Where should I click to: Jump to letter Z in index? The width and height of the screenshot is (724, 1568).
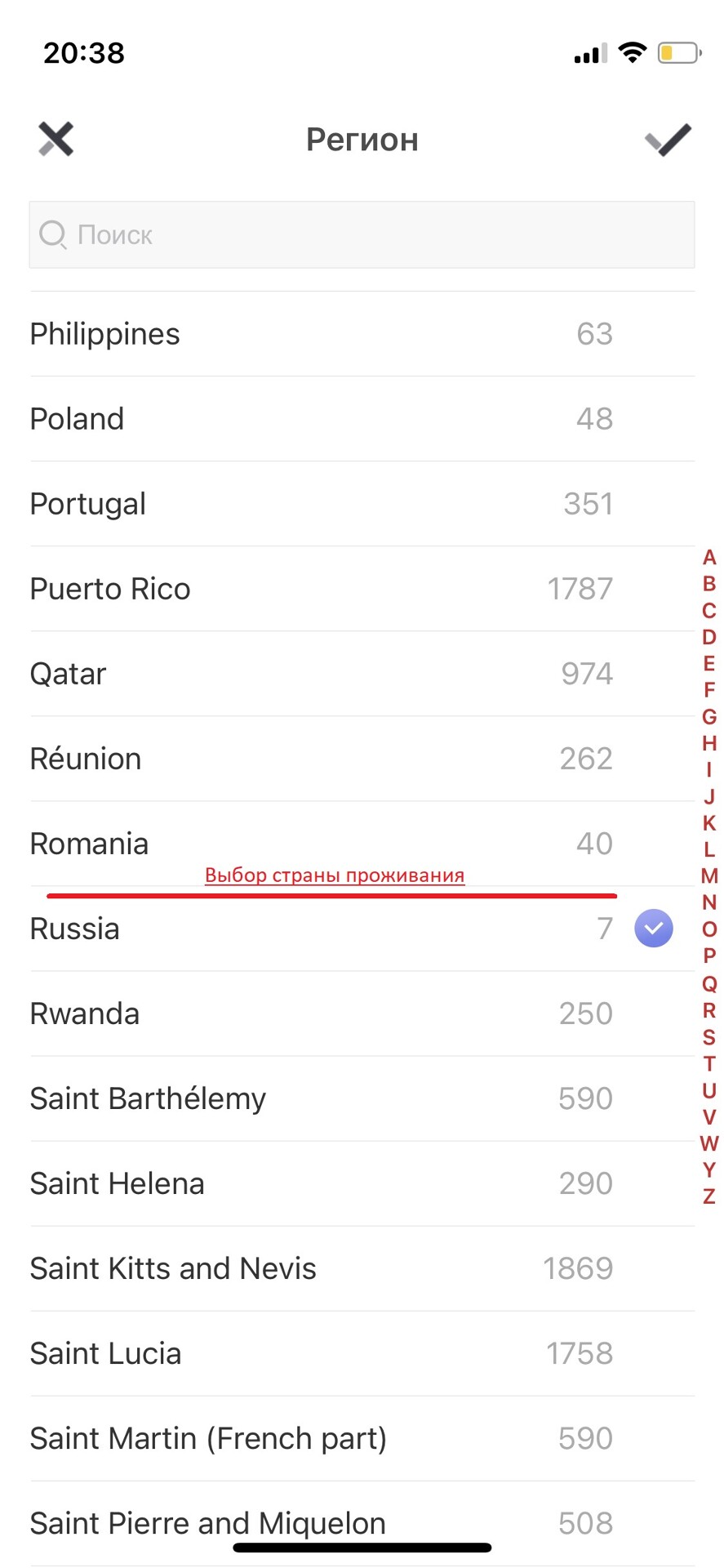tap(708, 1196)
